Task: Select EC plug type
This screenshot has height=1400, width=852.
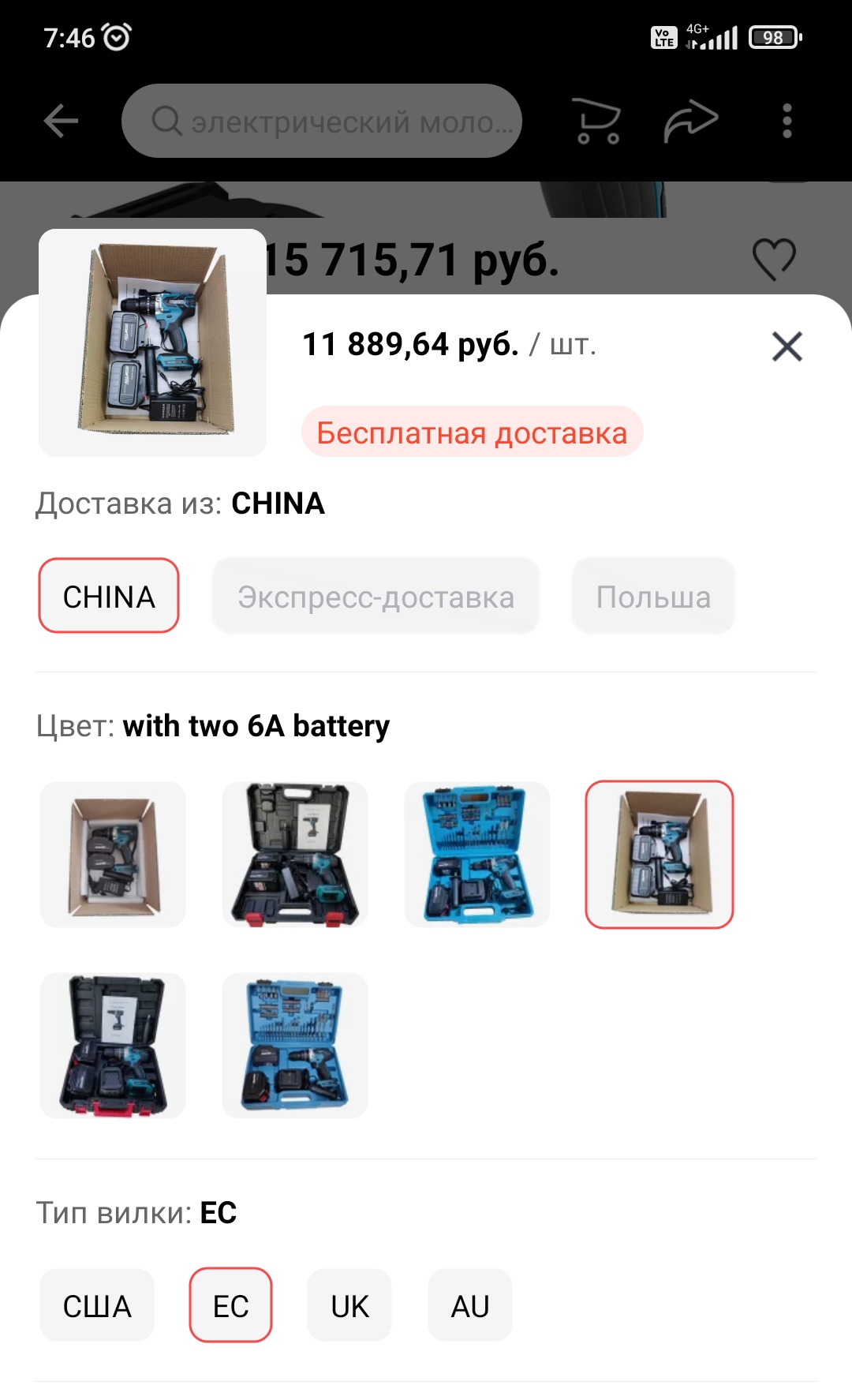Action: coord(230,1306)
